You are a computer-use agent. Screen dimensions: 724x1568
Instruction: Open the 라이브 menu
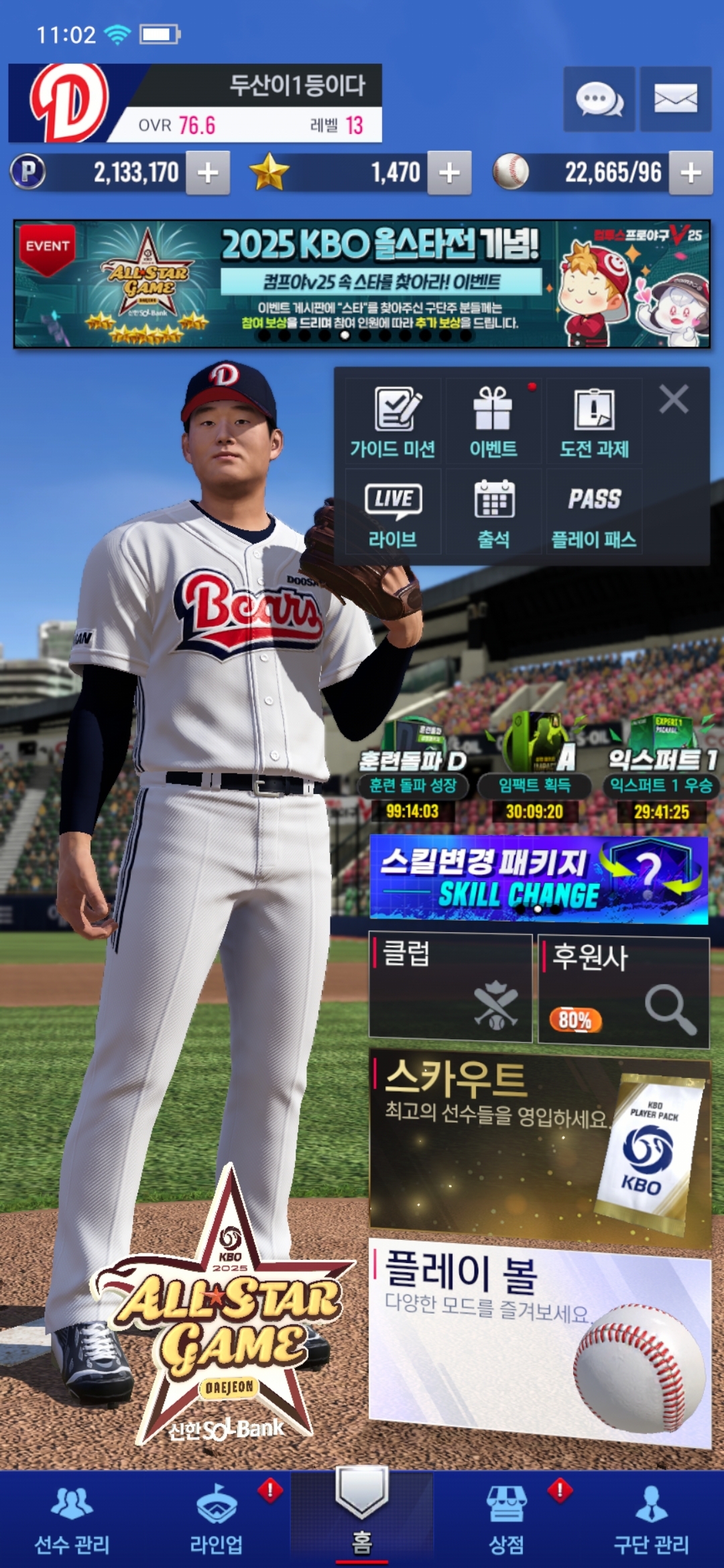click(393, 512)
